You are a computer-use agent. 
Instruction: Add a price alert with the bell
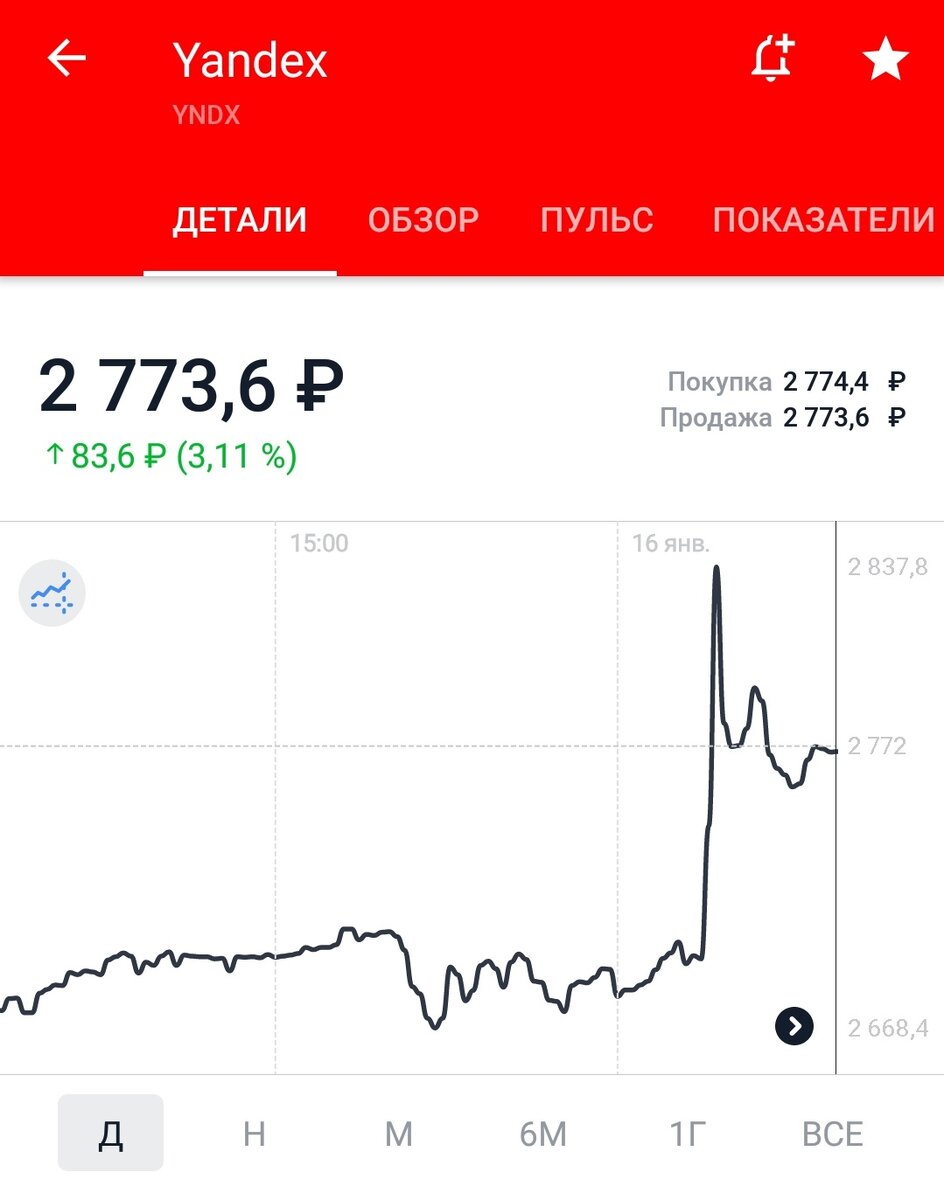[771, 59]
